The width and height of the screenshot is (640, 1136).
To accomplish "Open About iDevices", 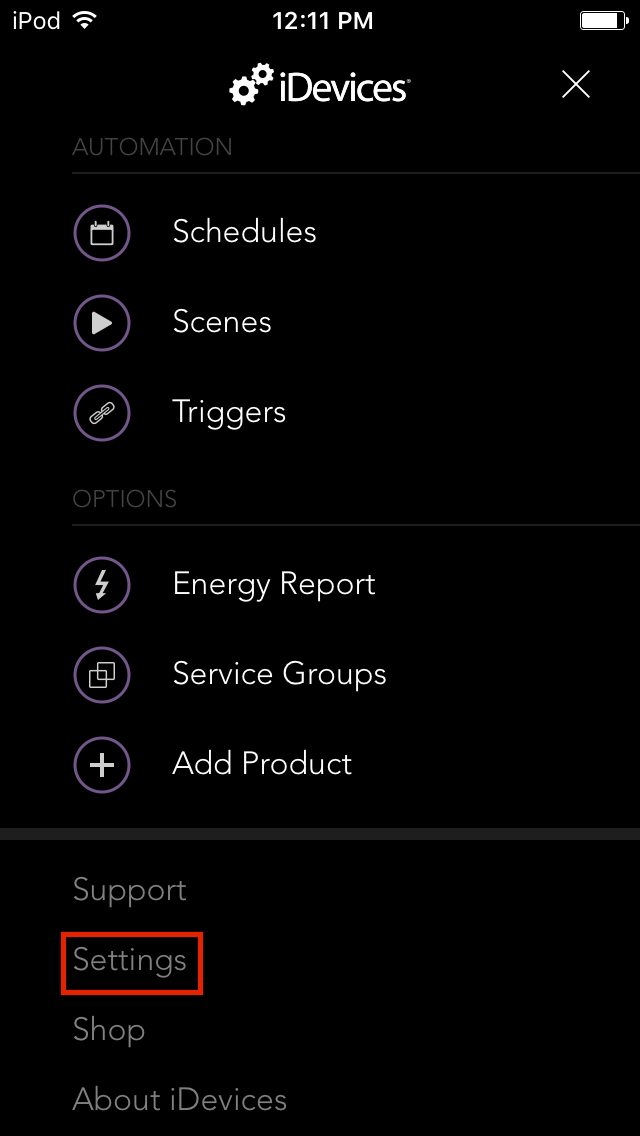I will pos(180,1100).
